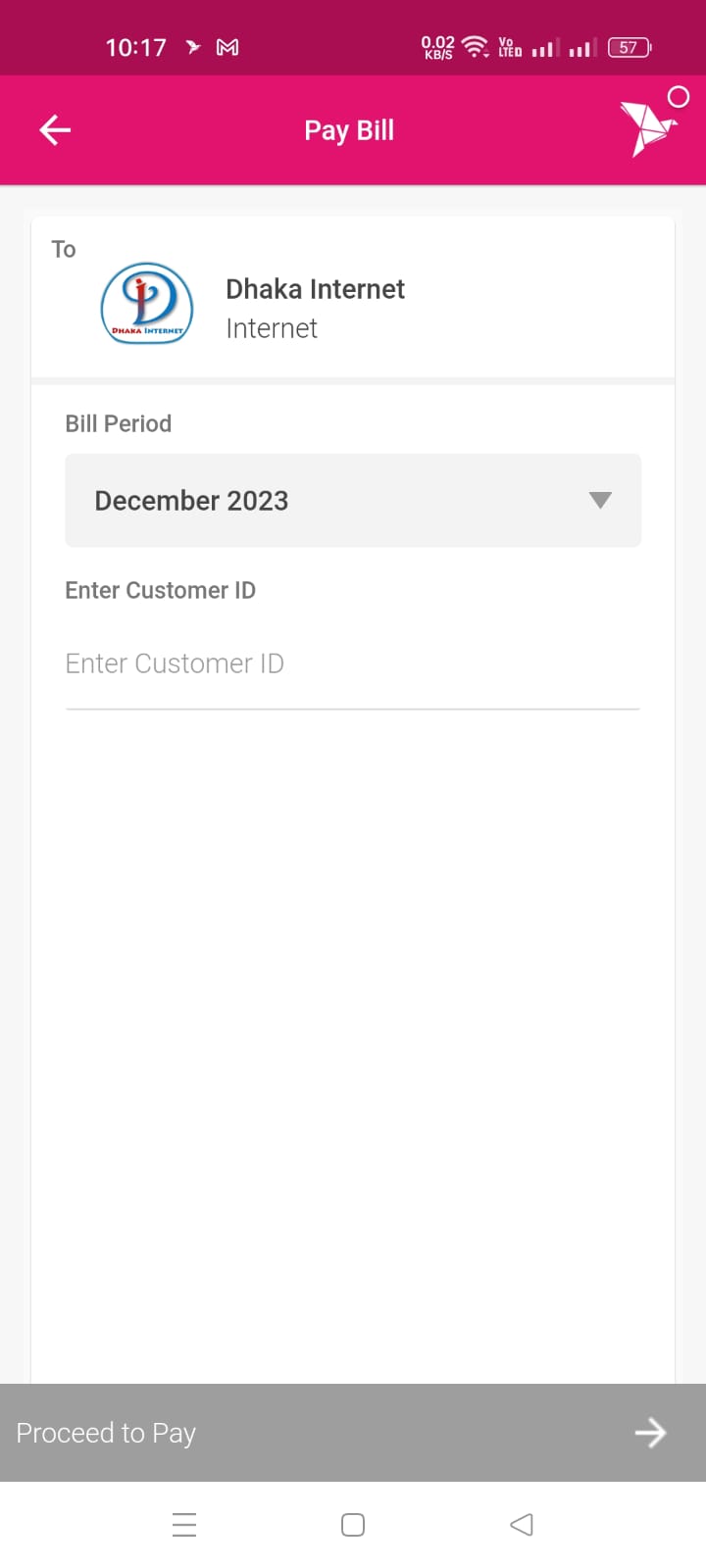Tap the bKash bird icon
The height and width of the screenshot is (1568, 706).
[647, 128]
